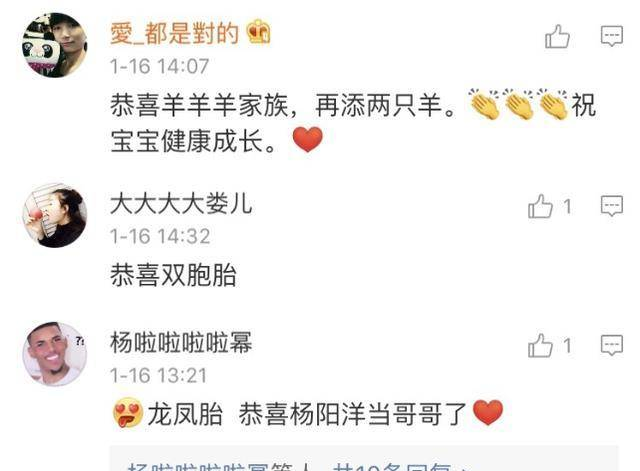Reply to the comment by 愛_都是對的
This screenshot has height=471, width=640.
[611, 37]
